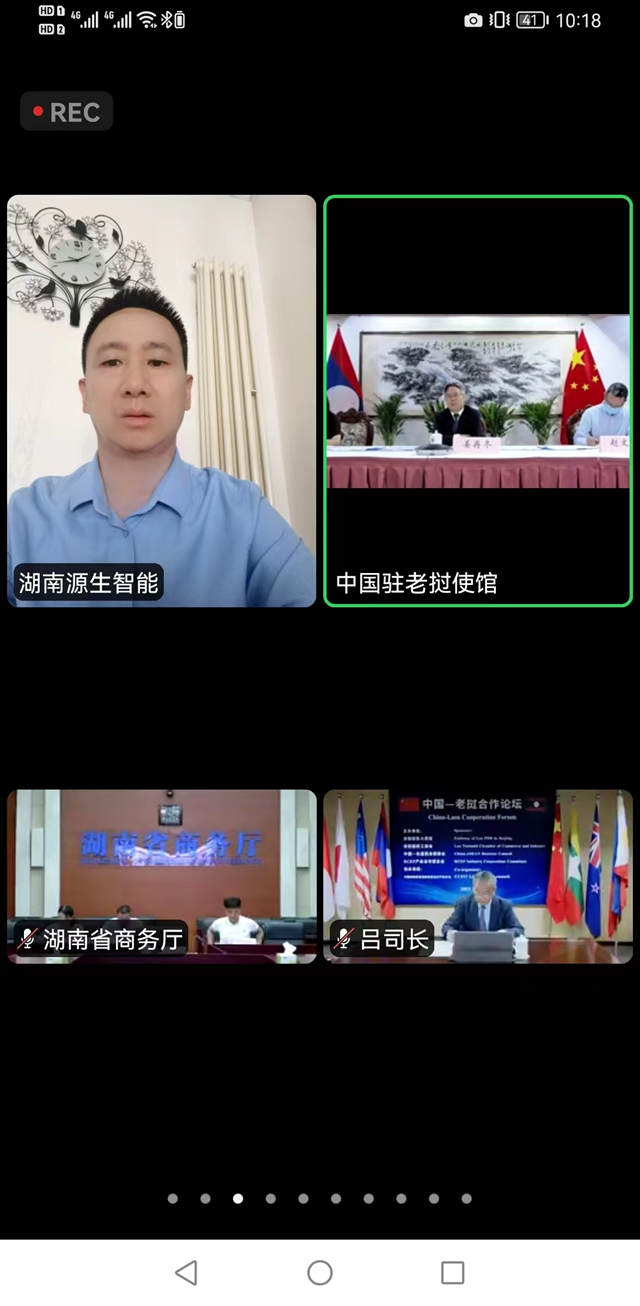Open the 湖南源生智能 video tile

(161, 400)
